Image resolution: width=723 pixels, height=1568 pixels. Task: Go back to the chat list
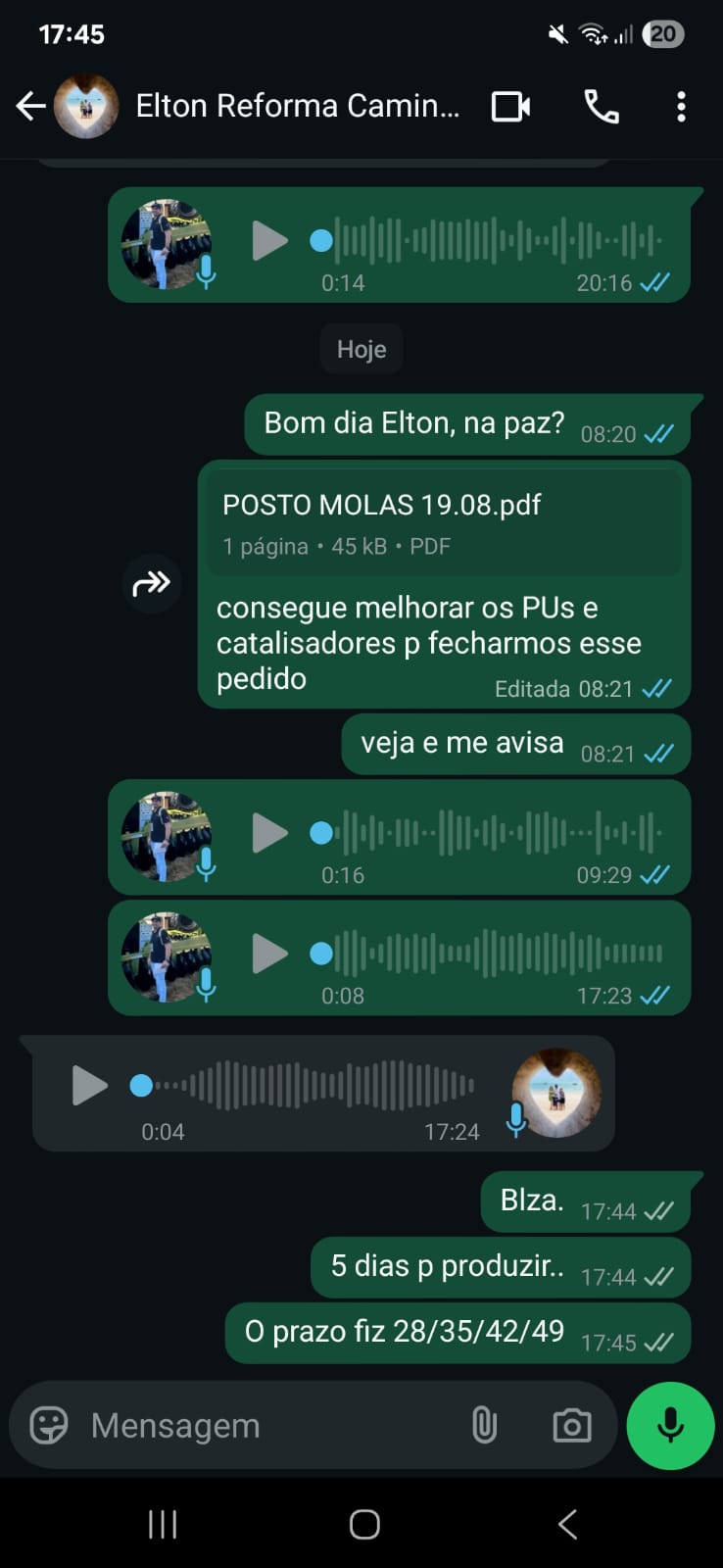click(31, 106)
